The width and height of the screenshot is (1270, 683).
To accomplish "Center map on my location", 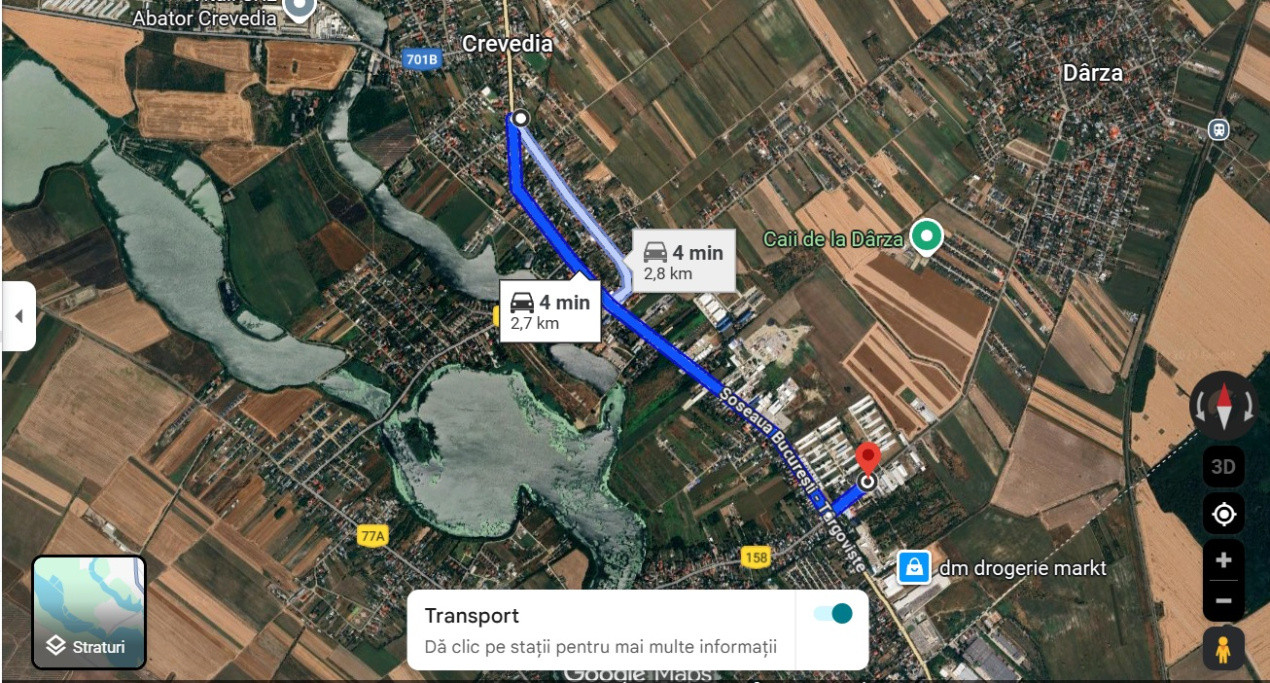I will tap(1223, 515).
